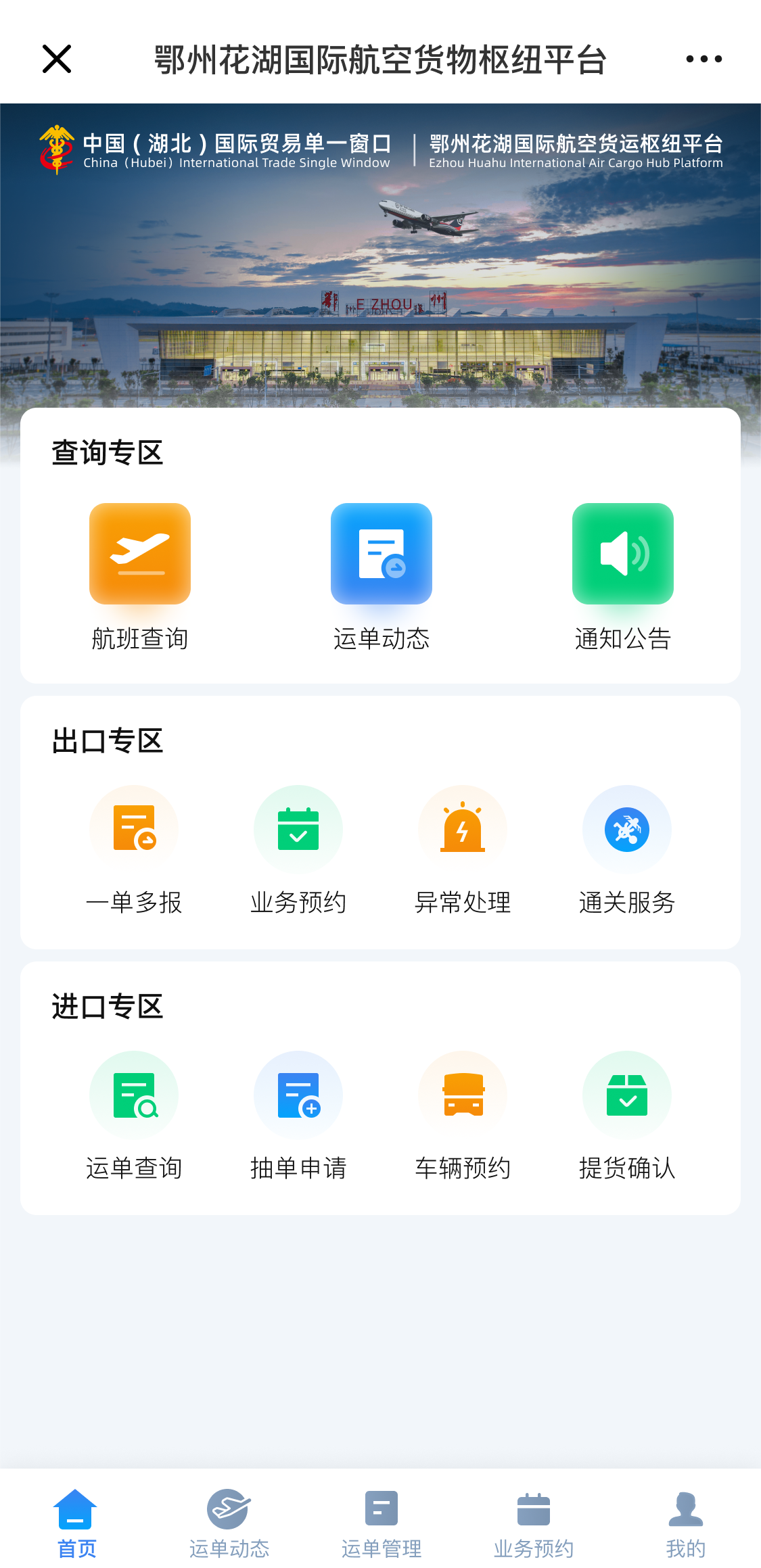Screen dimensions: 761x1568
Task: Close the mini program page
Action: click(x=57, y=59)
